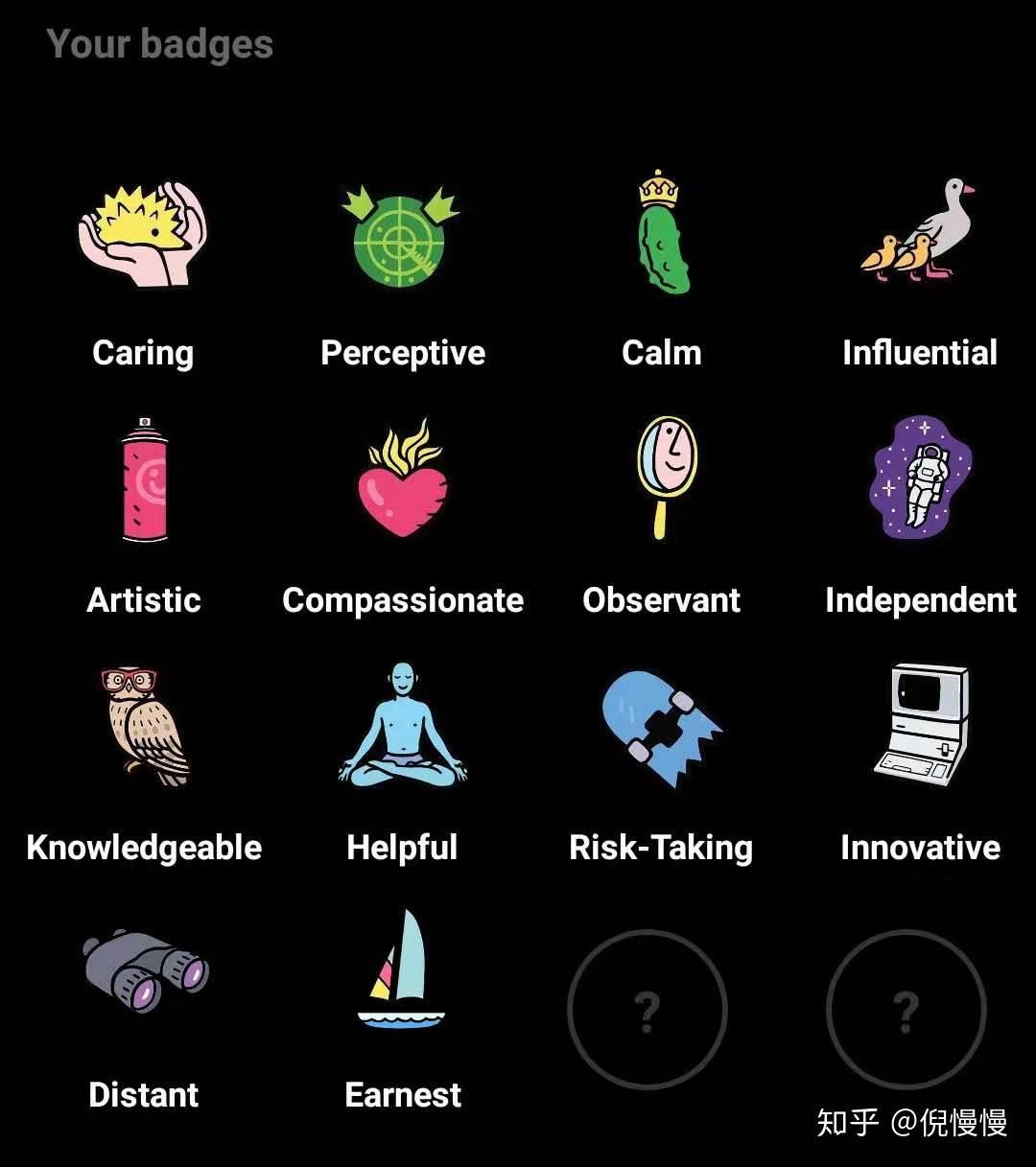The width and height of the screenshot is (1036, 1167).
Task: Show the Compassionate heart badge
Action: tap(402, 480)
